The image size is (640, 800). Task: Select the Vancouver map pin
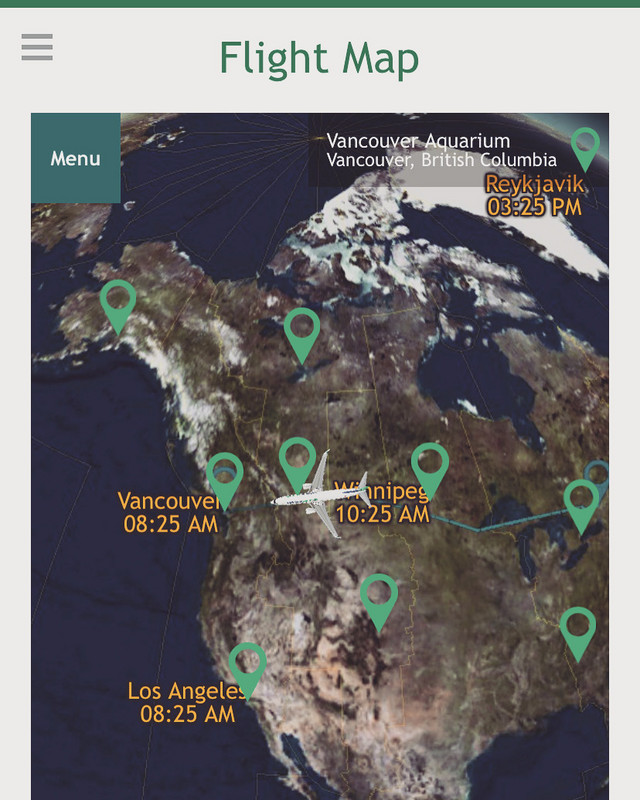coord(225,478)
